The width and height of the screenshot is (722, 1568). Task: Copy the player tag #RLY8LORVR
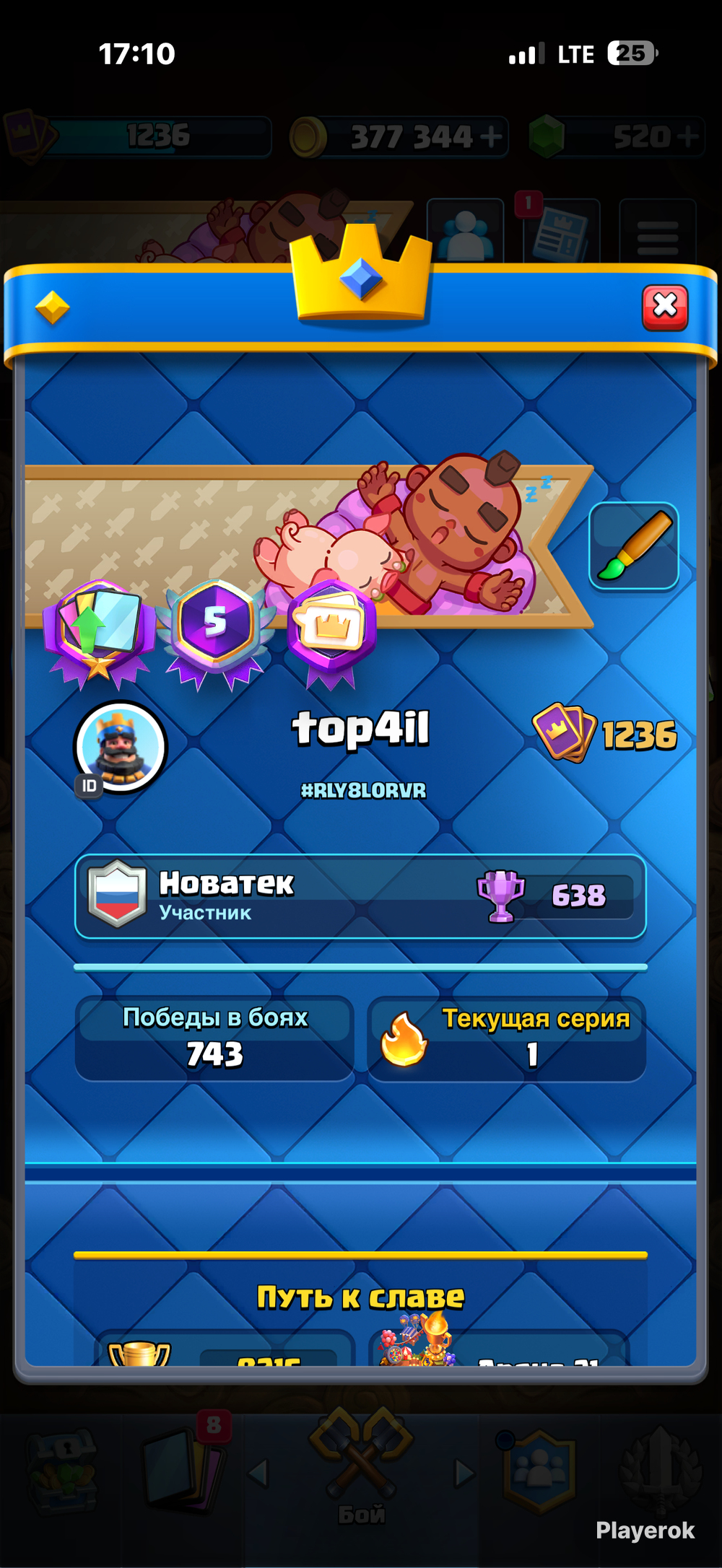tap(363, 790)
